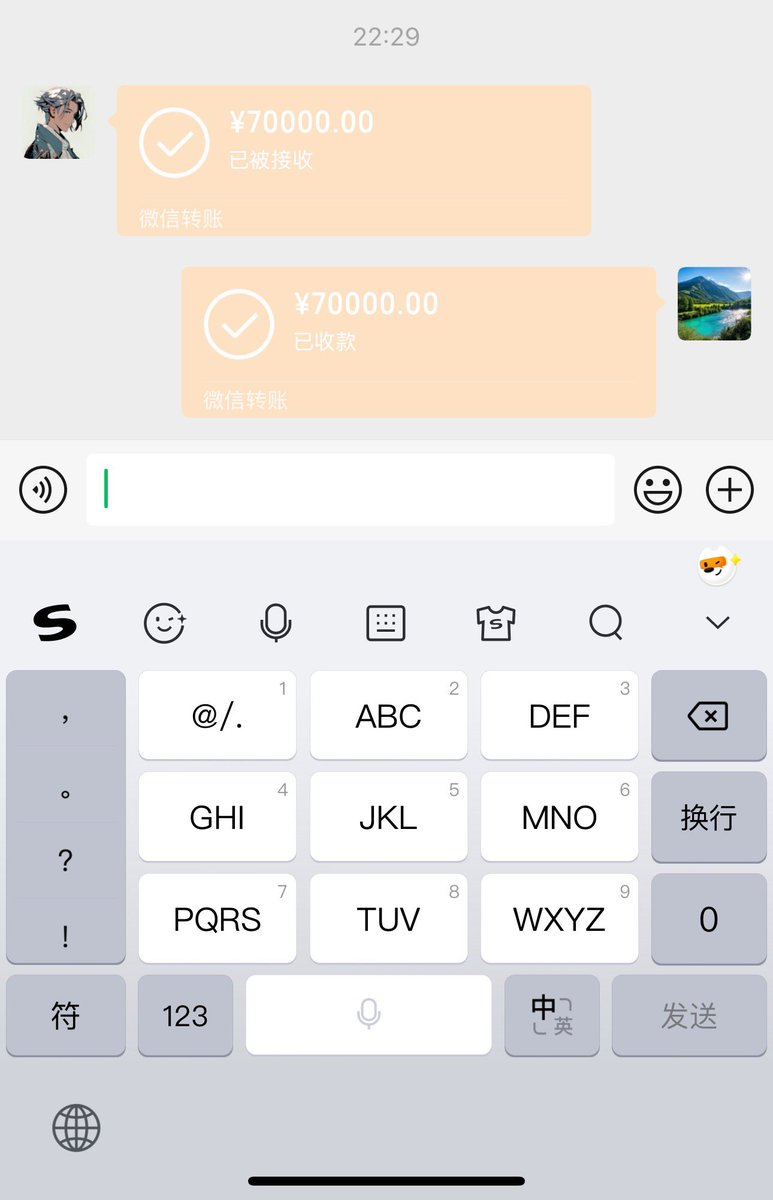Collapse the keyboard with down chevron
Viewport: 773px width, 1200px height.
coord(717,623)
